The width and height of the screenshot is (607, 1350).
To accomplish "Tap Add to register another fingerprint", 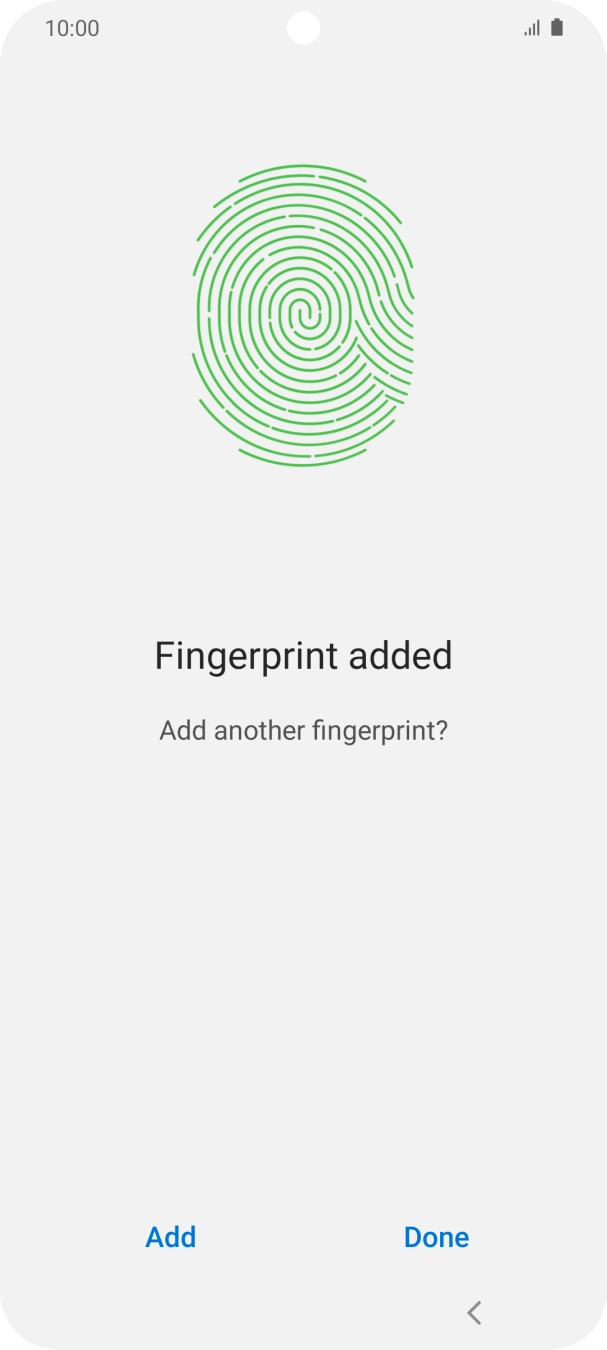I will (x=171, y=1237).
